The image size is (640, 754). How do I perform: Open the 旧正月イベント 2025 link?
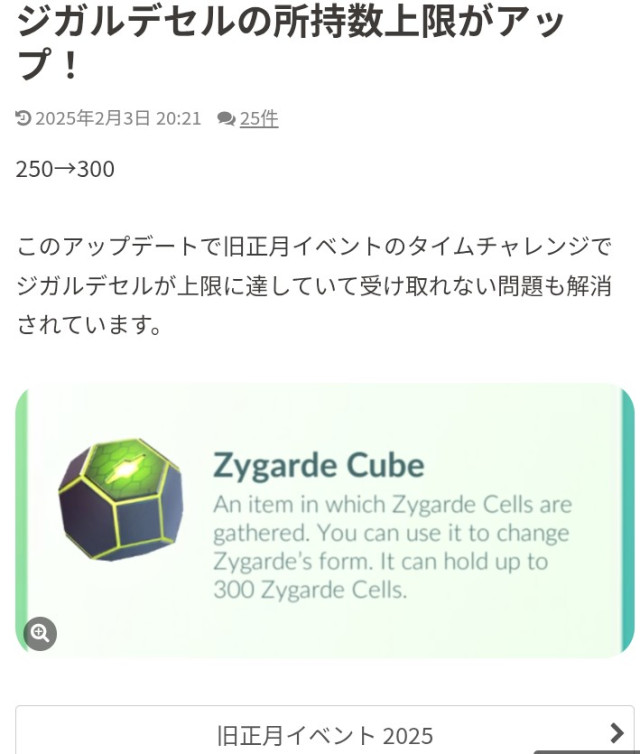pos(325,735)
